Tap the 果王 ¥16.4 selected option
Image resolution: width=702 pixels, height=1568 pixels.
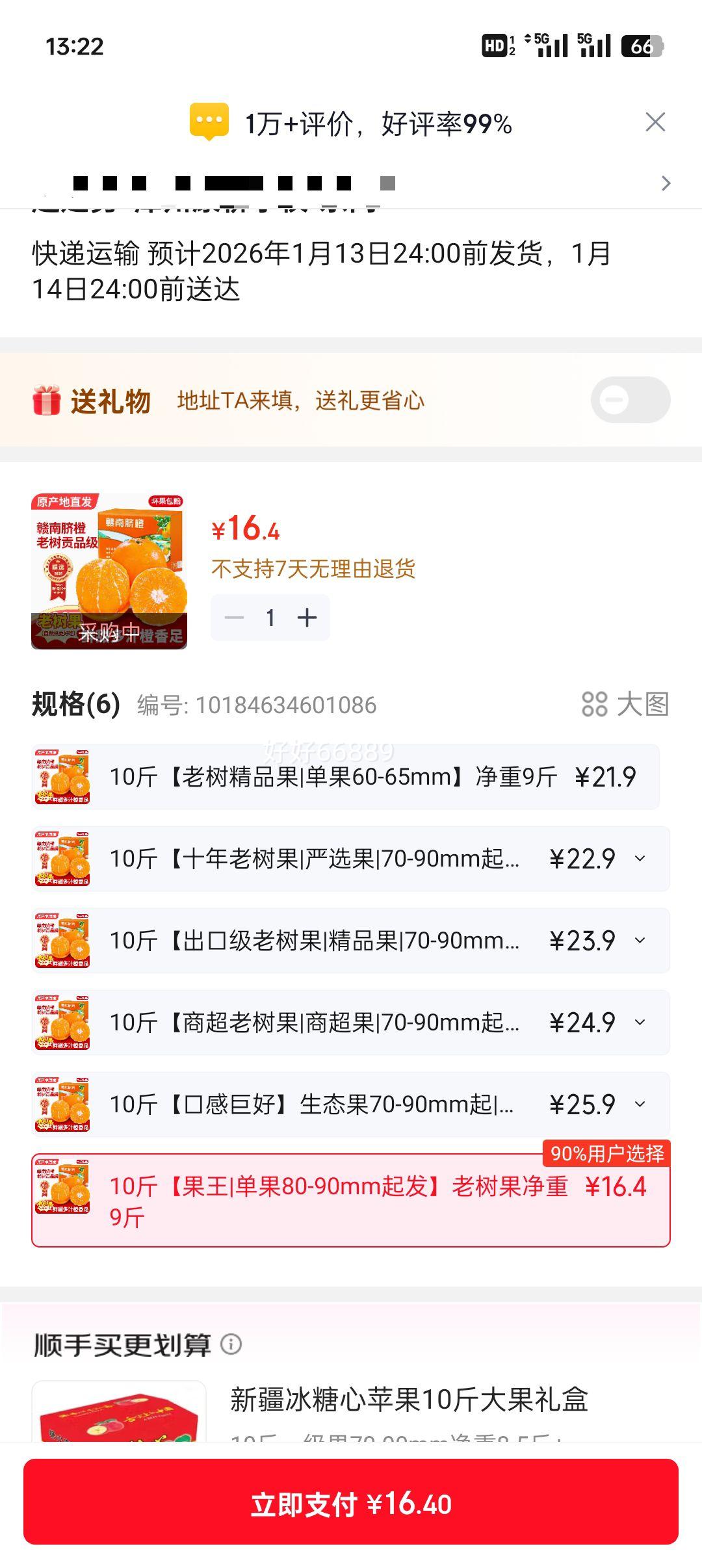coord(351,1201)
